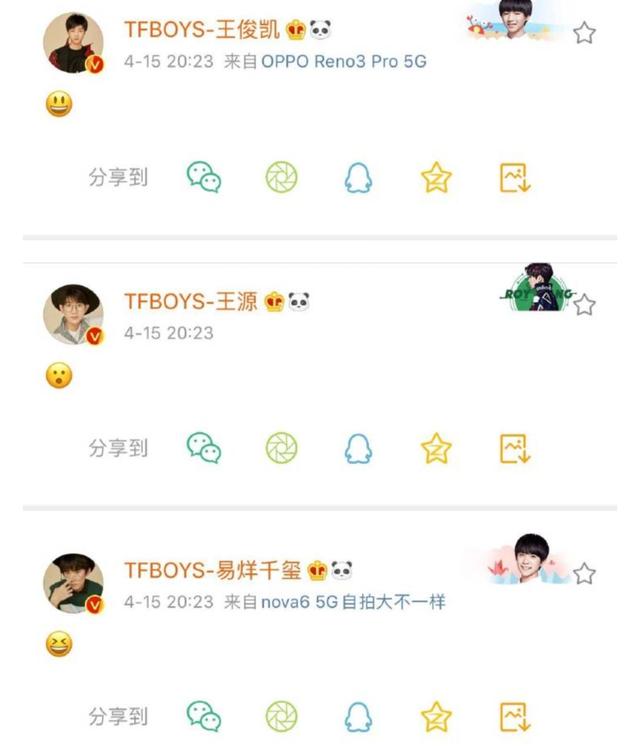Share 王俊凯's post to QQ Zone

pyautogui.click(x=436, y=178)
